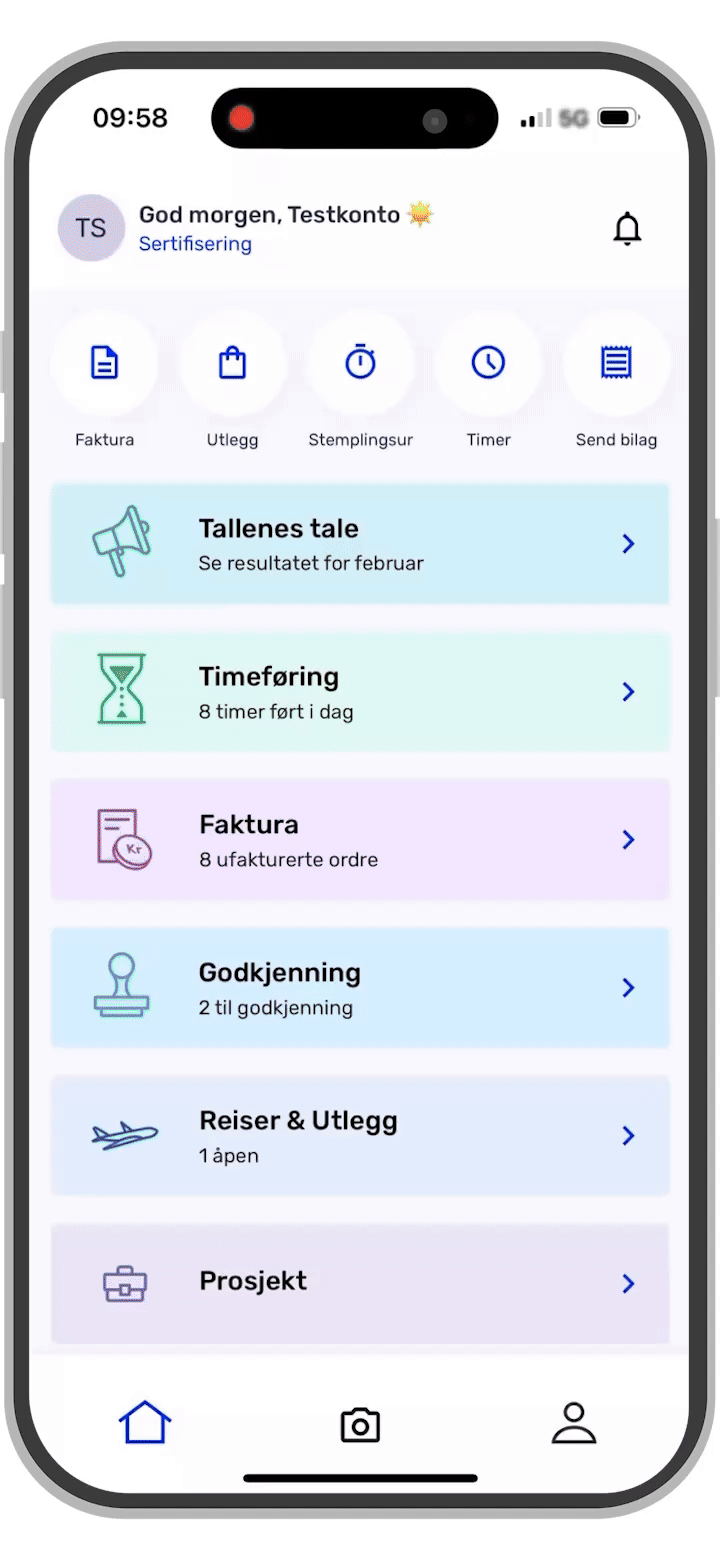The height and width of the screenshot is (1560, 720).
Task: Switch to the camera tab
Action: click(360, 1425)
